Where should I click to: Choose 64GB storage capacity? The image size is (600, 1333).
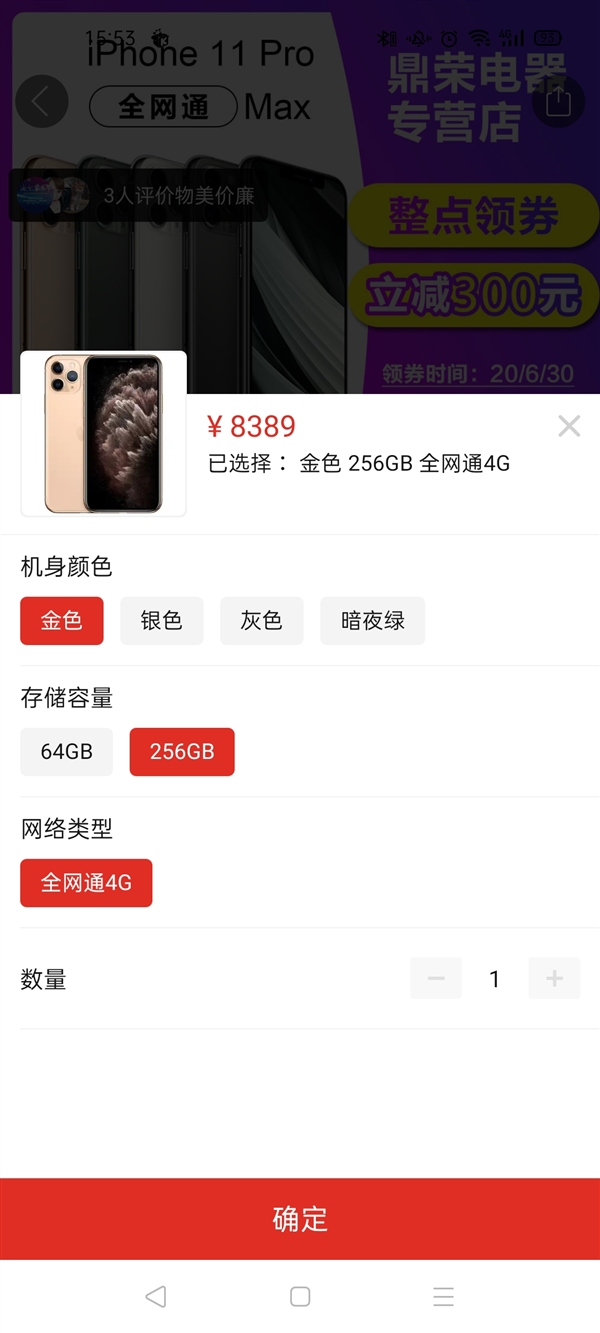pos(66,752)
